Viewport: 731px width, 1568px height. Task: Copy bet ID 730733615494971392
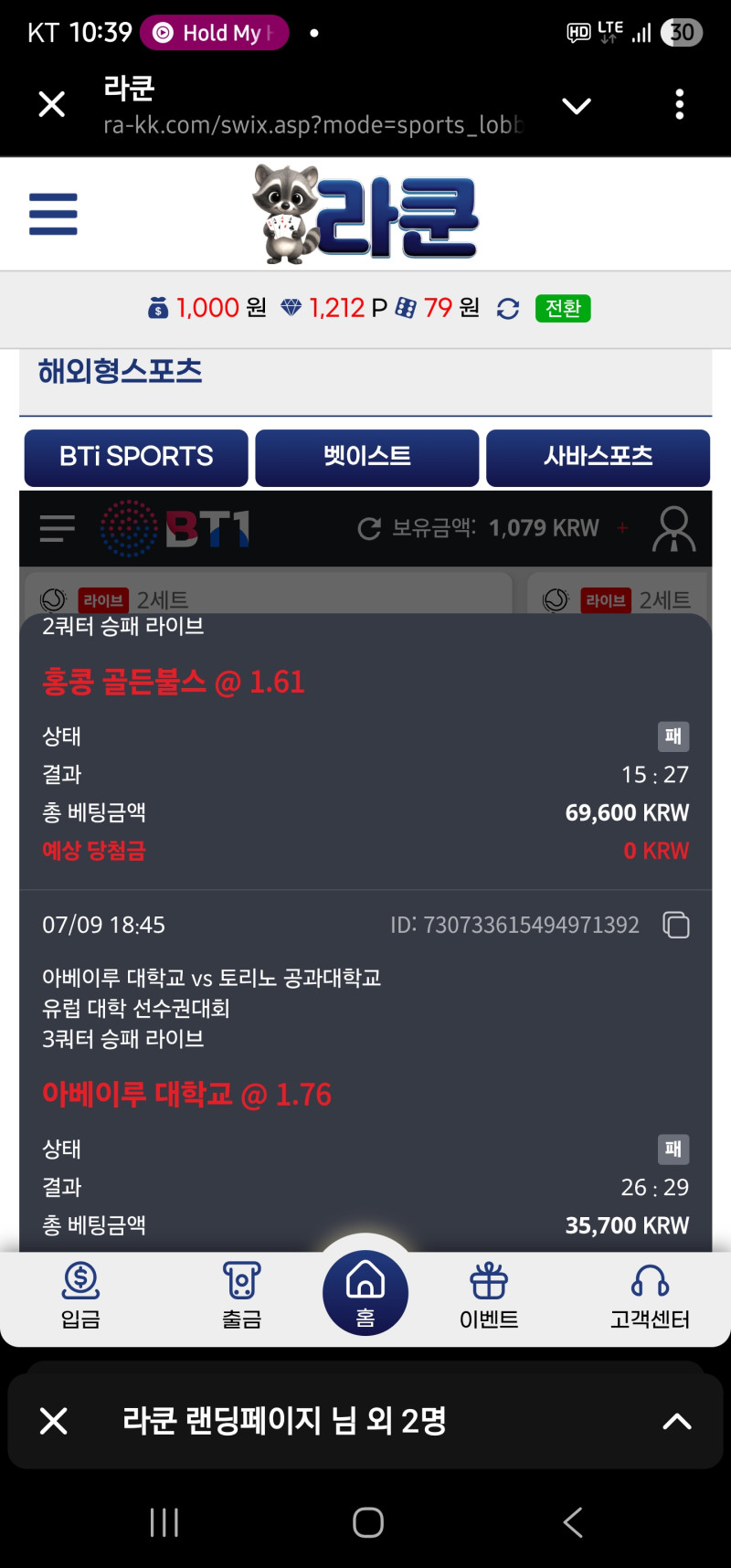click(x=676, y=926)
